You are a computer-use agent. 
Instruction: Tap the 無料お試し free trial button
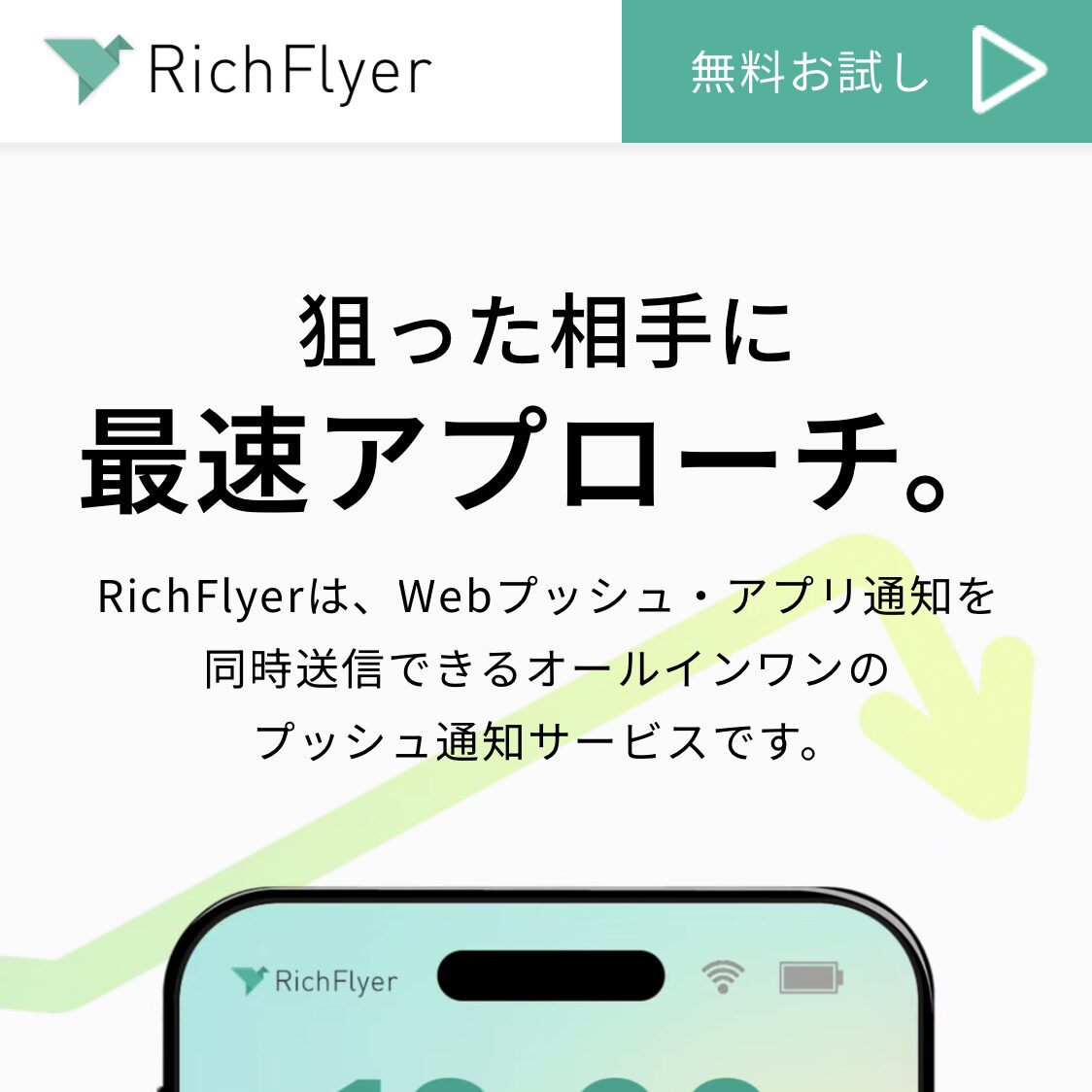coord(856,71)
